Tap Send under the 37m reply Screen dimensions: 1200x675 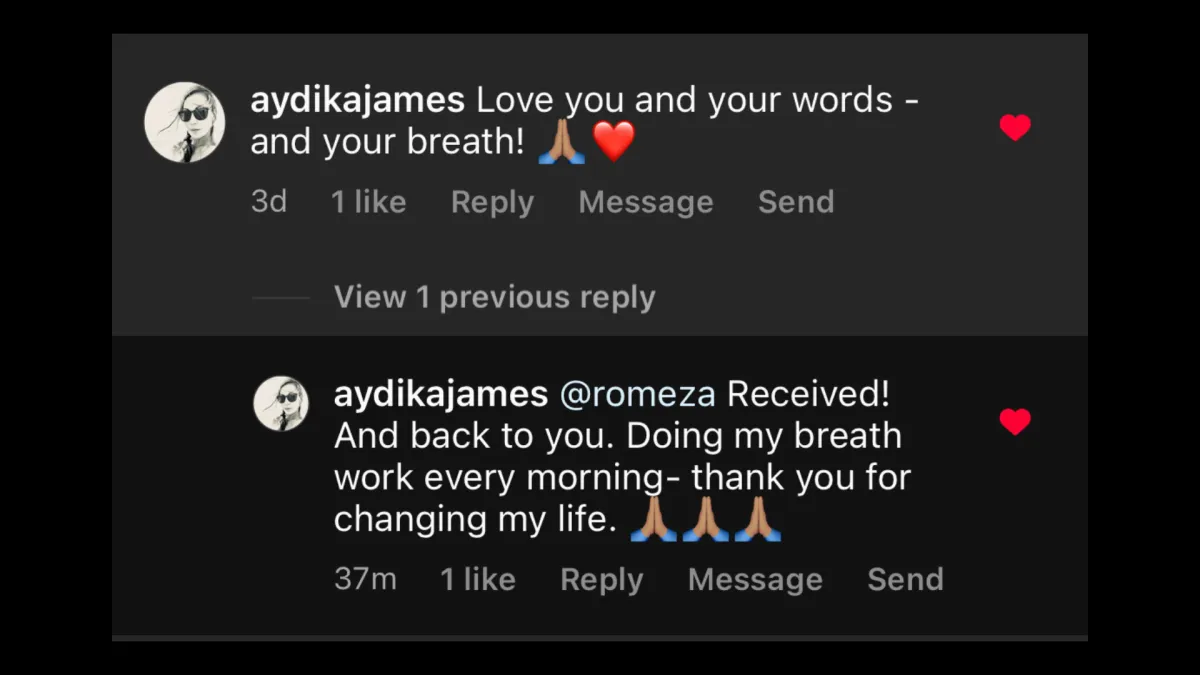[x=905, y=580]
